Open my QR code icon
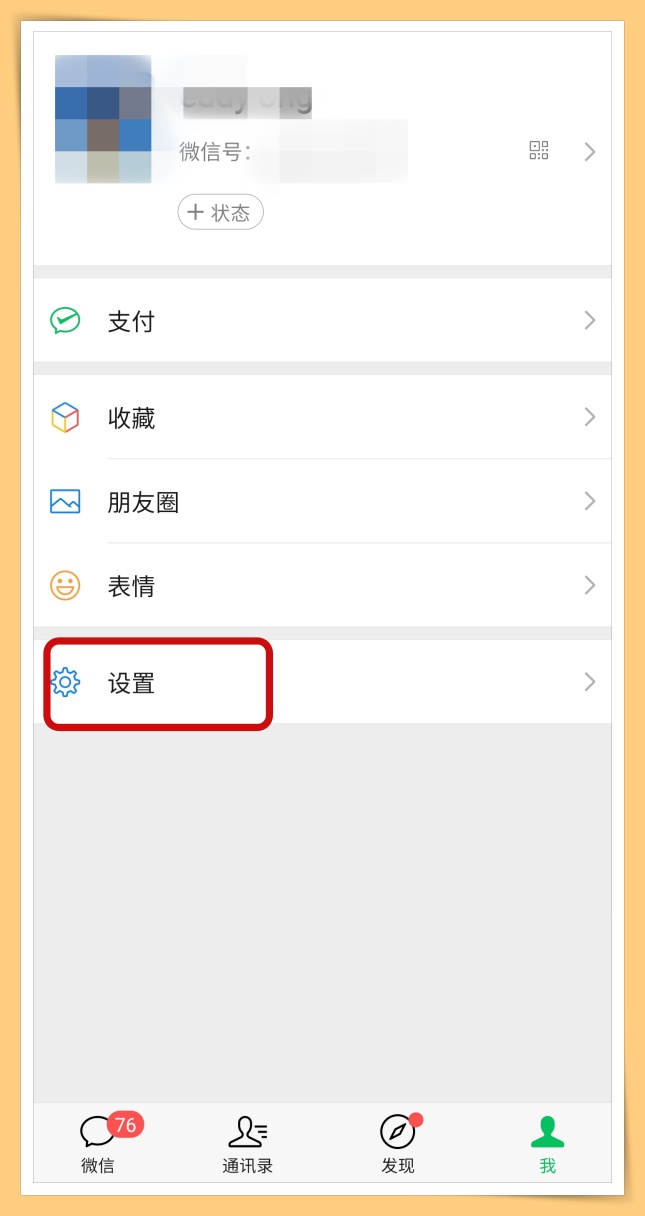Viewport: 645px width, 1216px height. pos(539,151)
